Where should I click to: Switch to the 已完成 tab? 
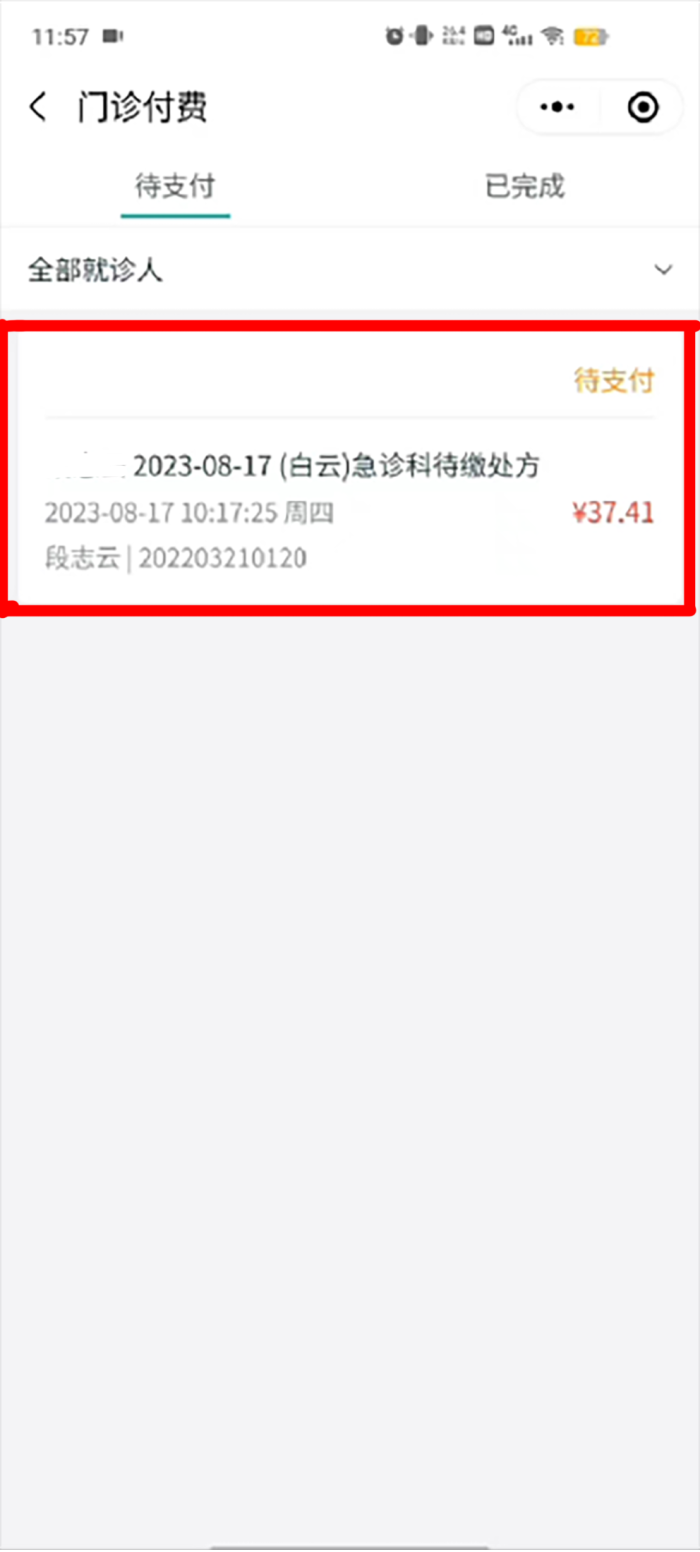[524, 186]
